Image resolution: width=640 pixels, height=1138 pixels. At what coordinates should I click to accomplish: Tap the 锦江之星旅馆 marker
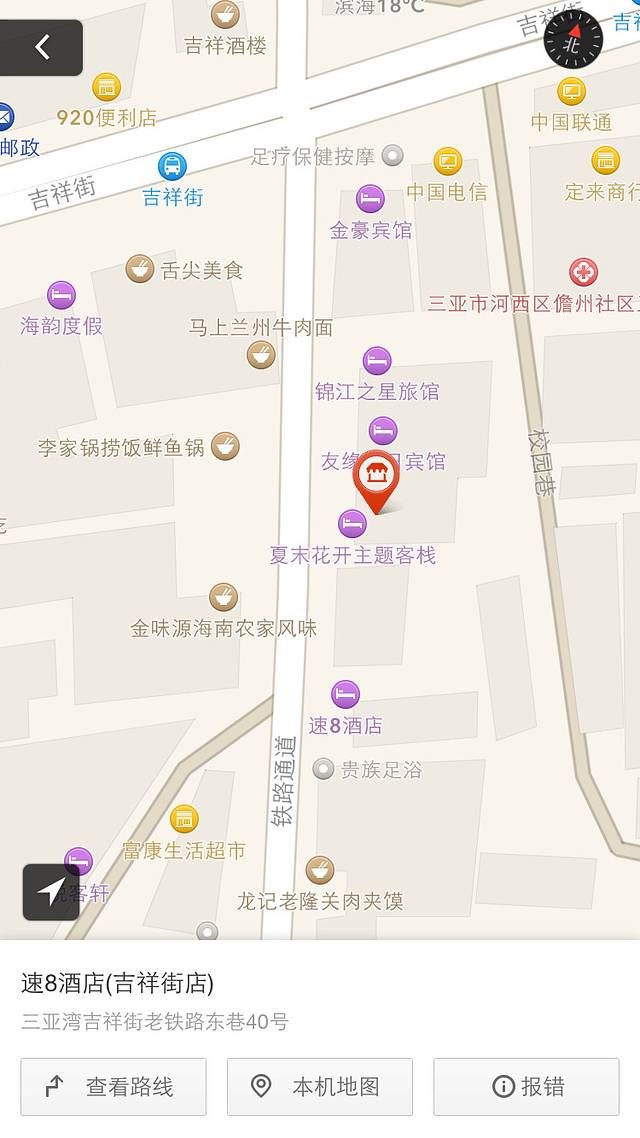click(377, 361)
